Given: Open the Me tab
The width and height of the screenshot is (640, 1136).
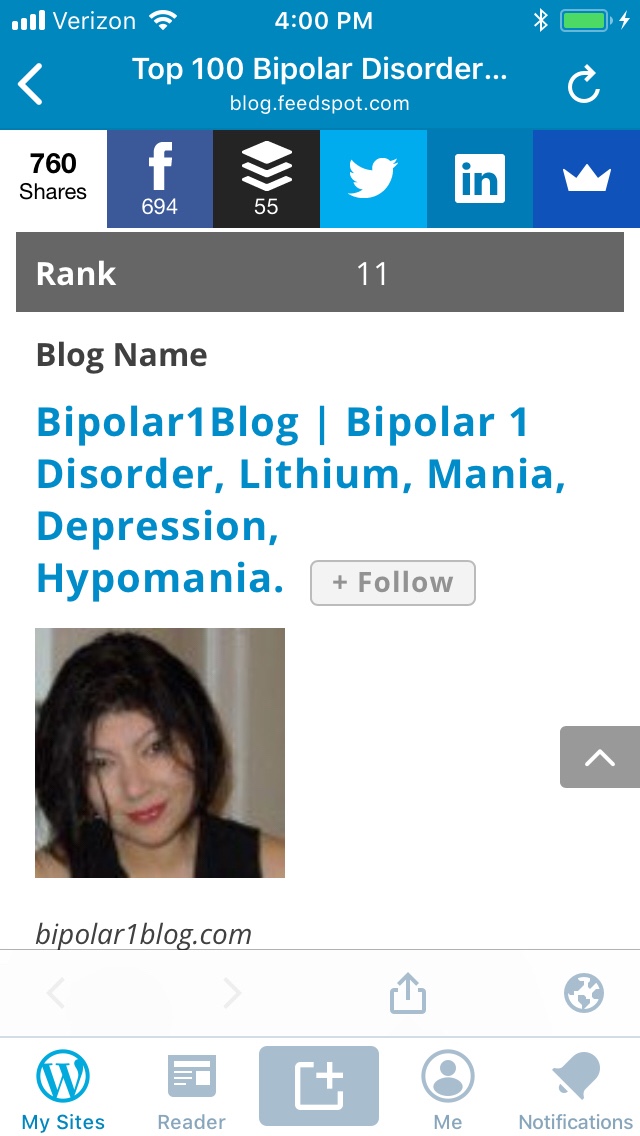Looking at the screenshot, I should tap(447, 1091).
